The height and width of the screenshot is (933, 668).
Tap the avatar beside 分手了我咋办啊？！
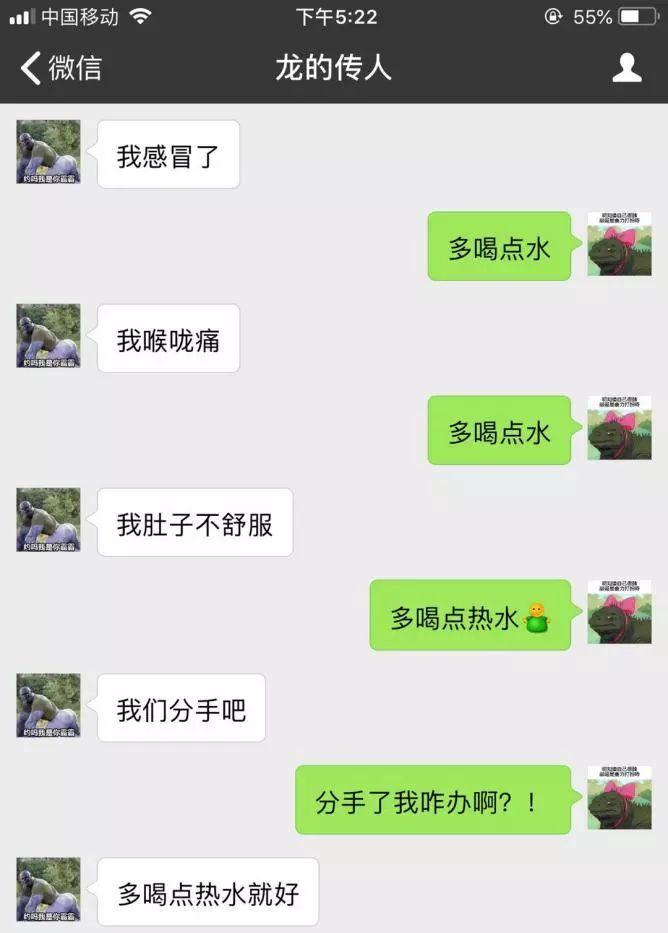click(619, 798)
